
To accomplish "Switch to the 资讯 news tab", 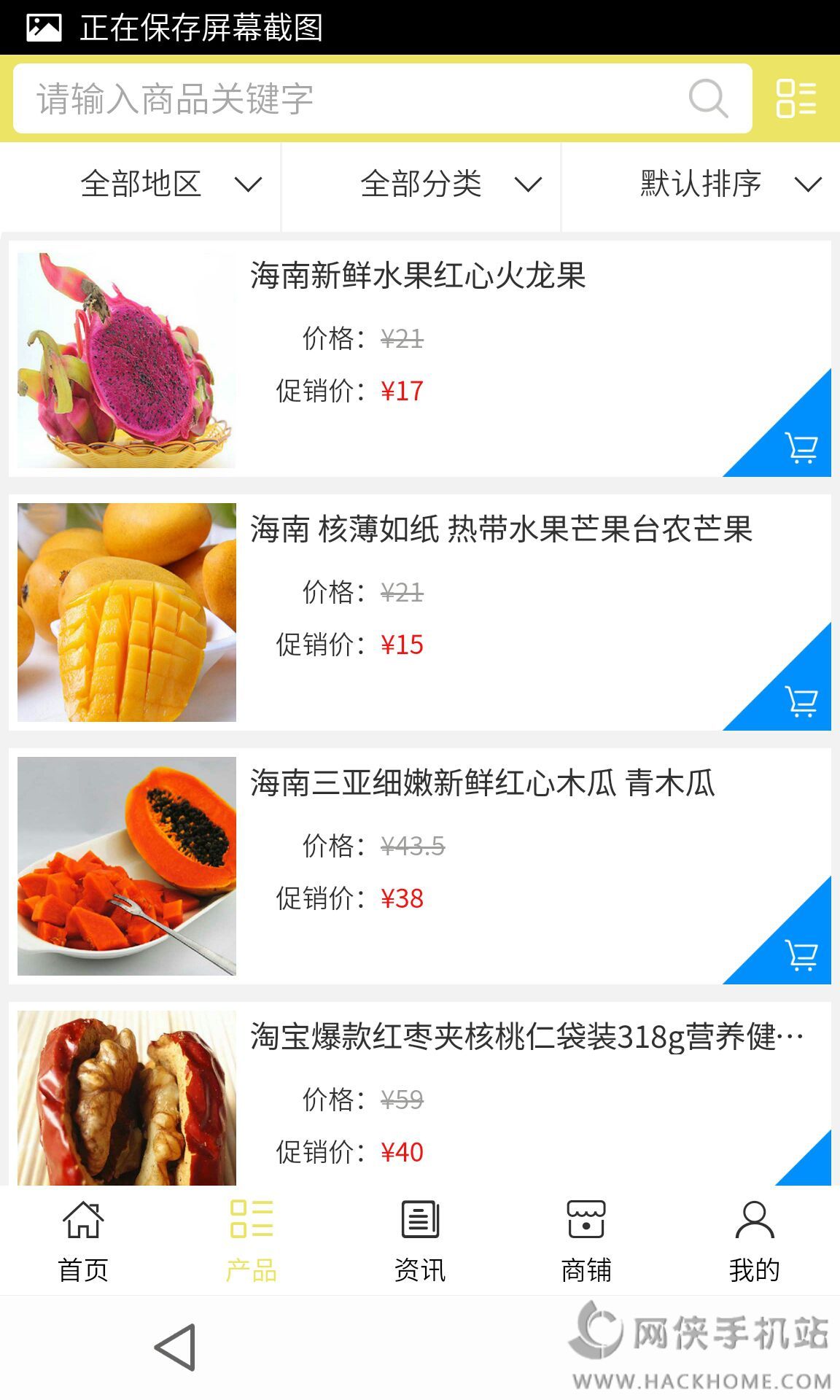I will (x=419, y=1241).
